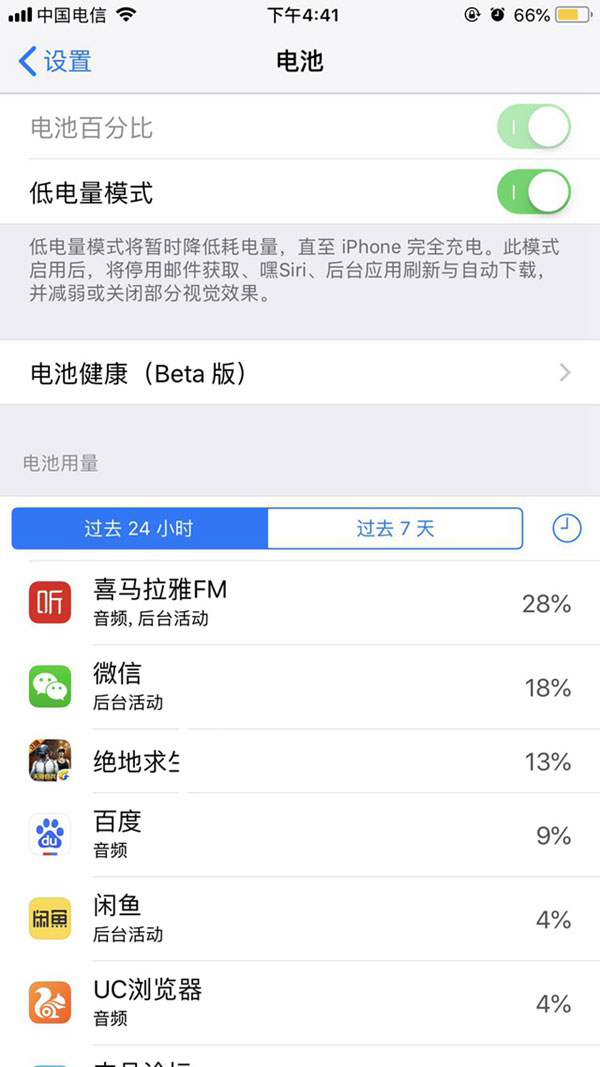Image resolution: width=600 pixels, height=1067 pixels.
Task: Tap the UC浏览器 battery usage row
Action: (x=300, y=1003)
